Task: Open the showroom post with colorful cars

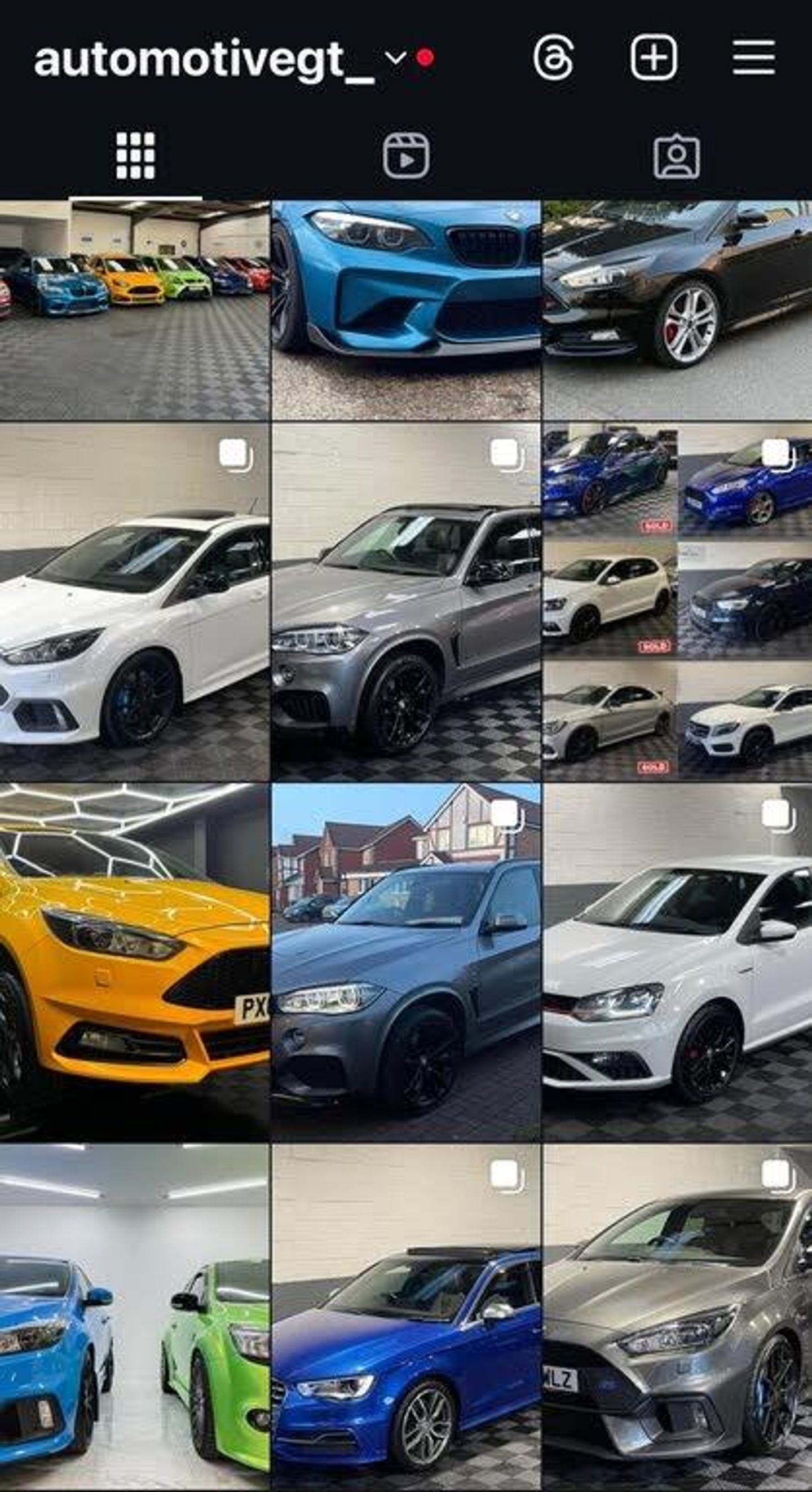Action: (134, 310)
